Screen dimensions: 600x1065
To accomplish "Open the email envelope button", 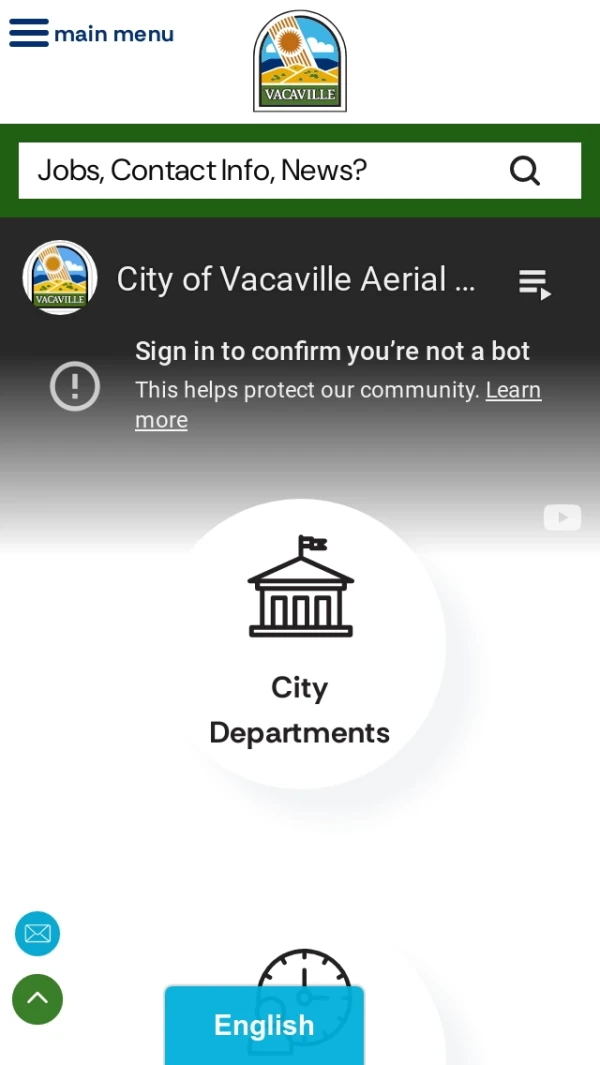I will pyautogui.click(x=37, y=934).
